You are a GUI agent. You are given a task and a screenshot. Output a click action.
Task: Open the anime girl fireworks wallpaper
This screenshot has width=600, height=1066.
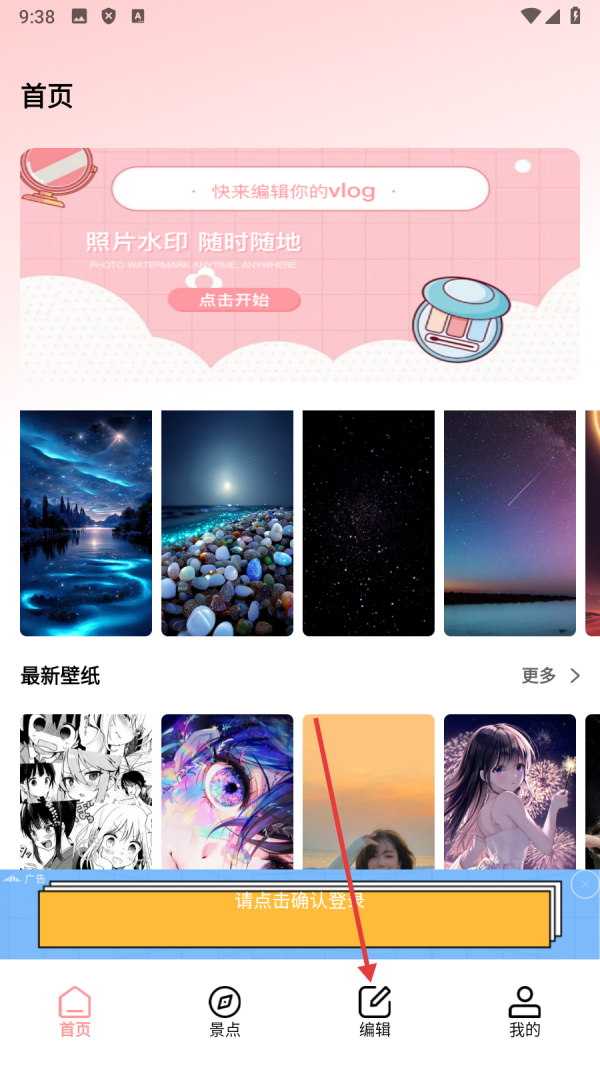coord(510,790)
